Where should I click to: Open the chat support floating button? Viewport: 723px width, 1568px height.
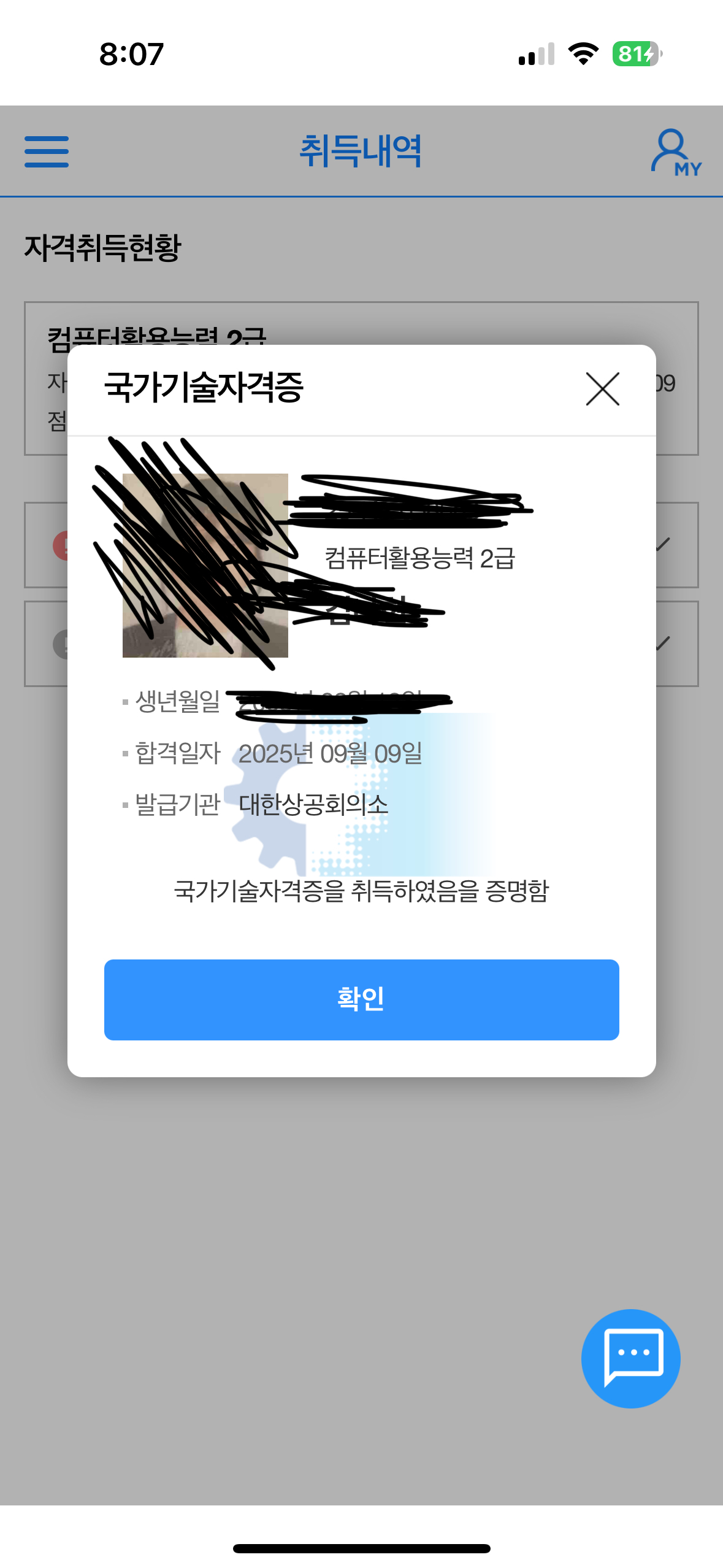tap(630, 1358)
